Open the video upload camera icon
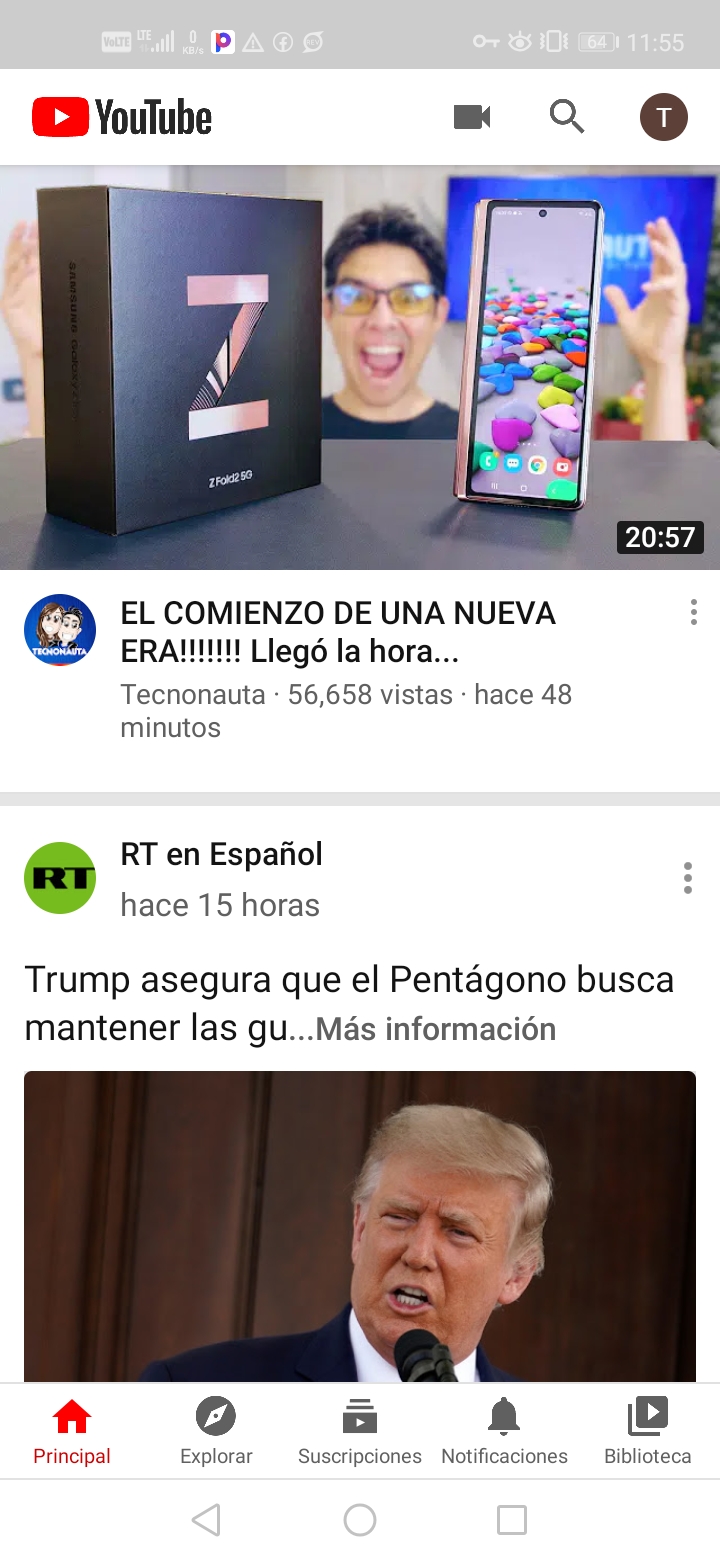The height and width of the screenshot is (1560, 720). click(x=471, y=116)
